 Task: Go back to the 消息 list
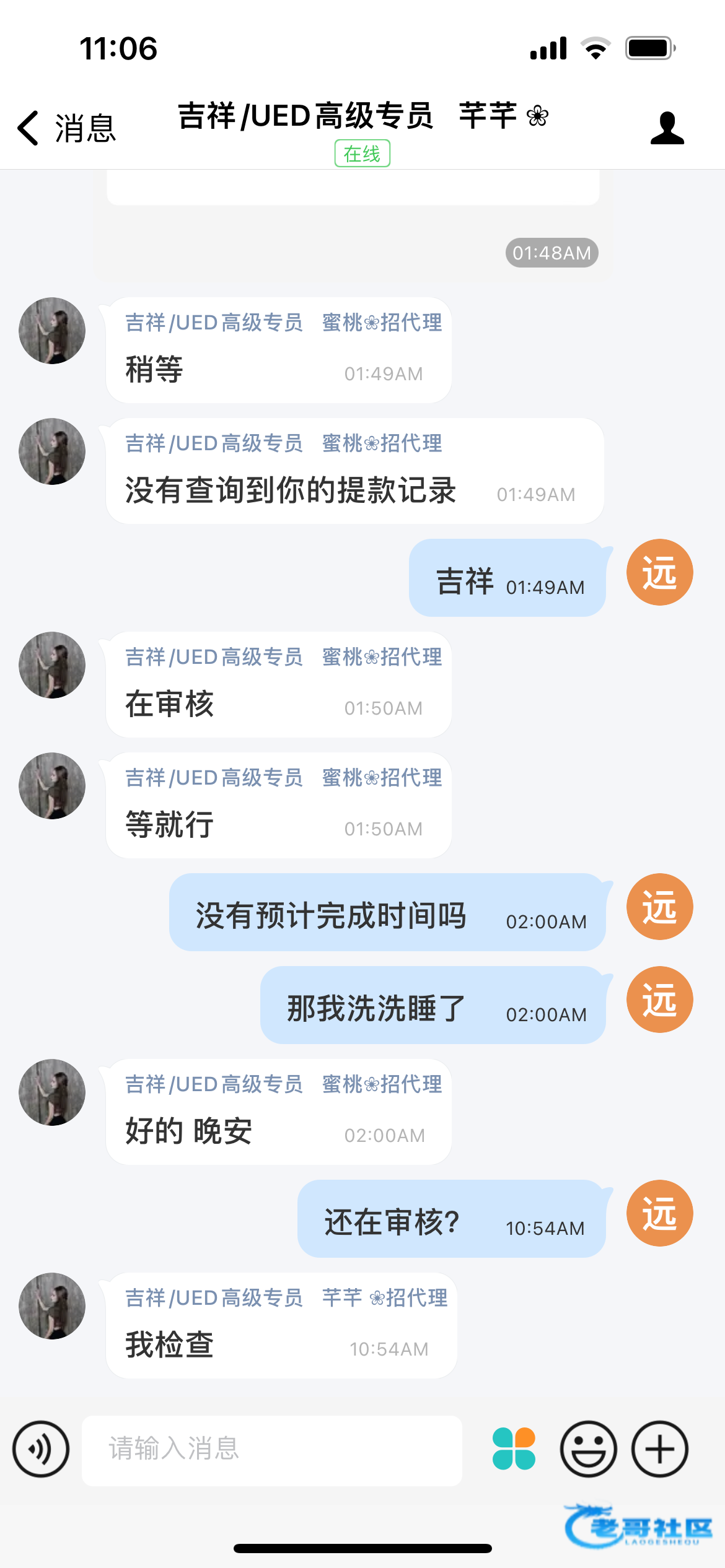tap(66, 128)
